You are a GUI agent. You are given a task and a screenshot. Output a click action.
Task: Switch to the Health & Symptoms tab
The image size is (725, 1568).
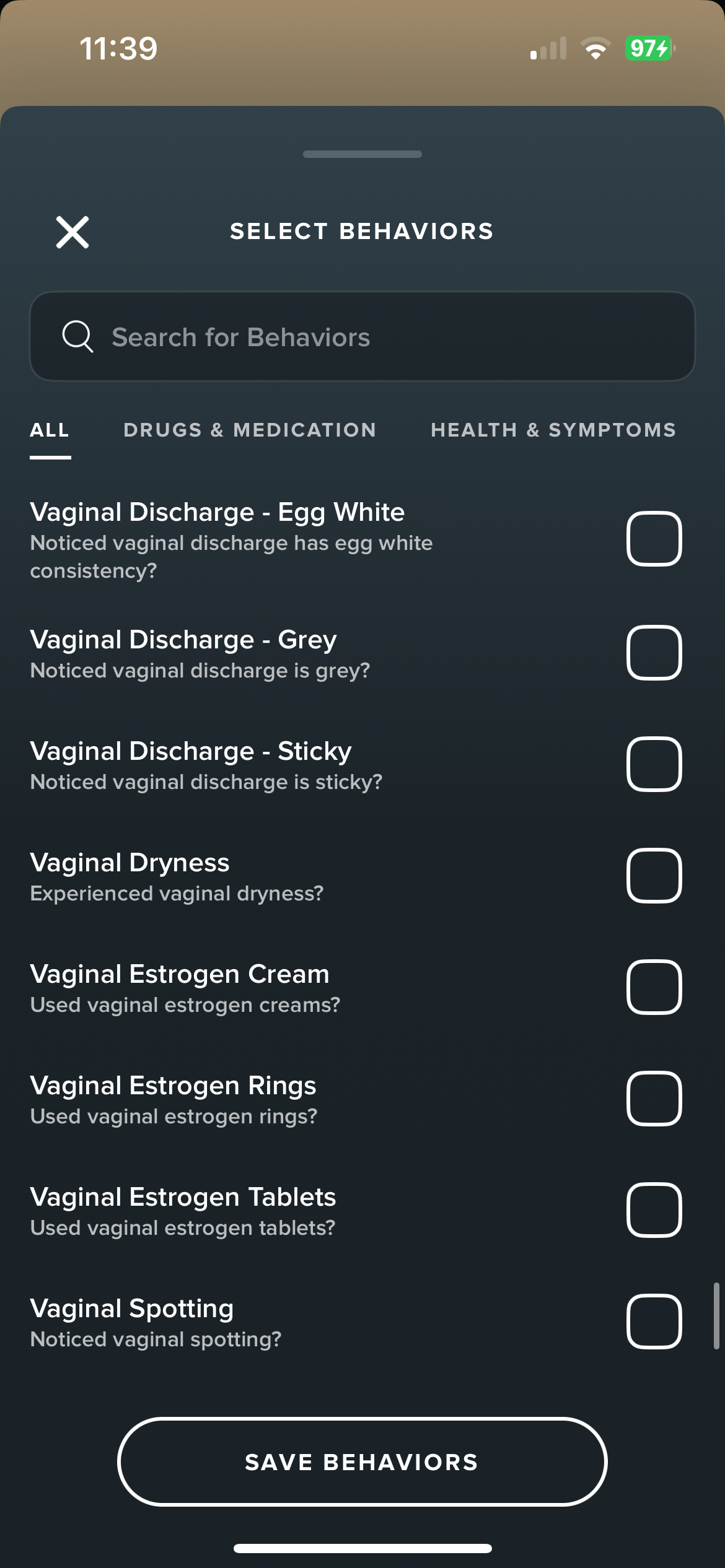click(553, 430)
